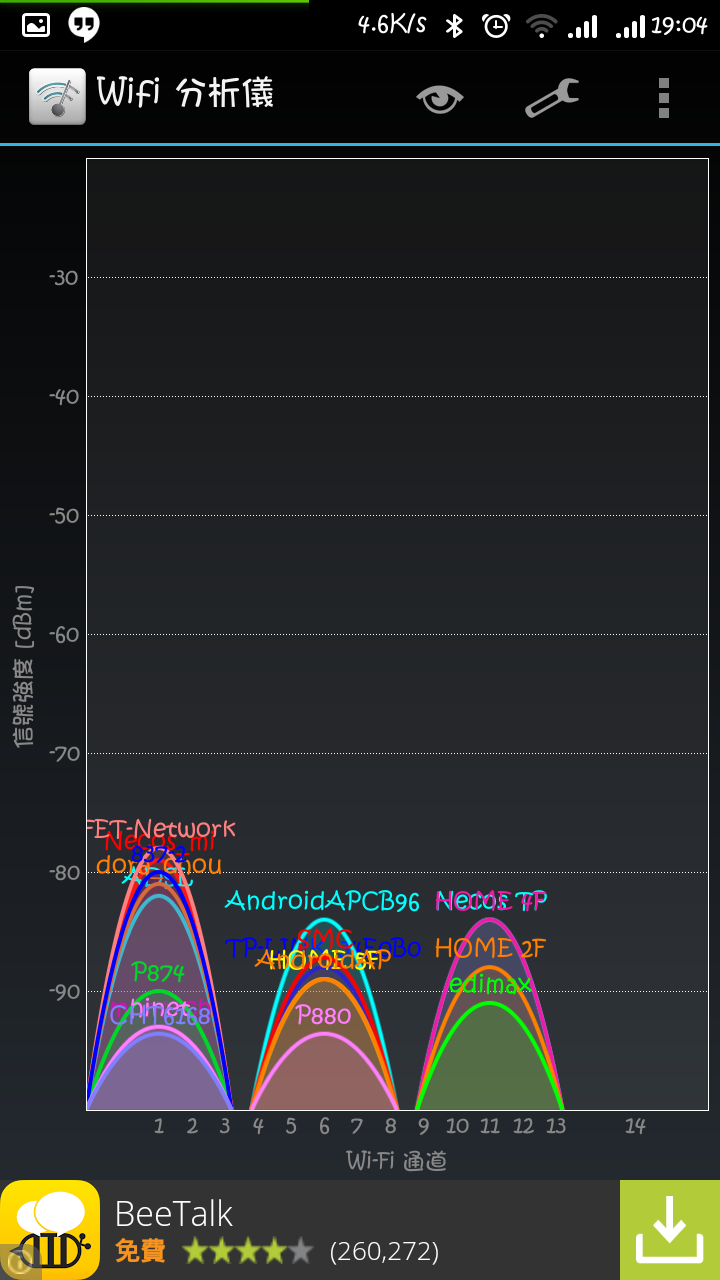This screenshot has height=1280, width=720.
Task: Open the overflow menu
Action: (x=663, y=98)
